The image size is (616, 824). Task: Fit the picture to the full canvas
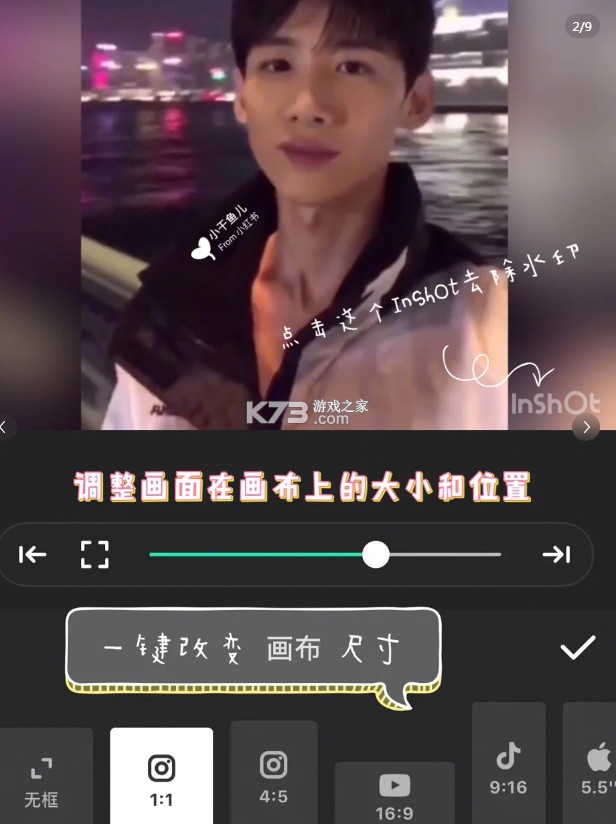[95, 554]
